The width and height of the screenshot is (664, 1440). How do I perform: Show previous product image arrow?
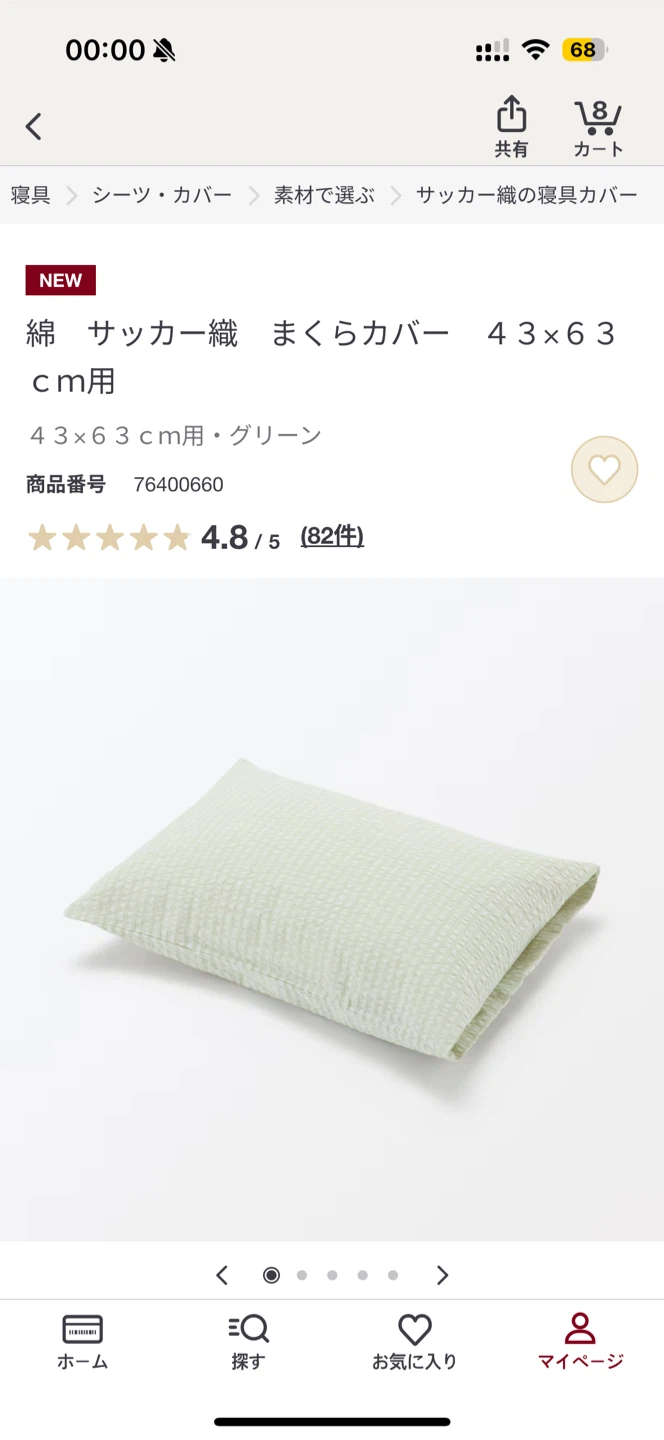pyautogui.click(x=222, y=1275)
